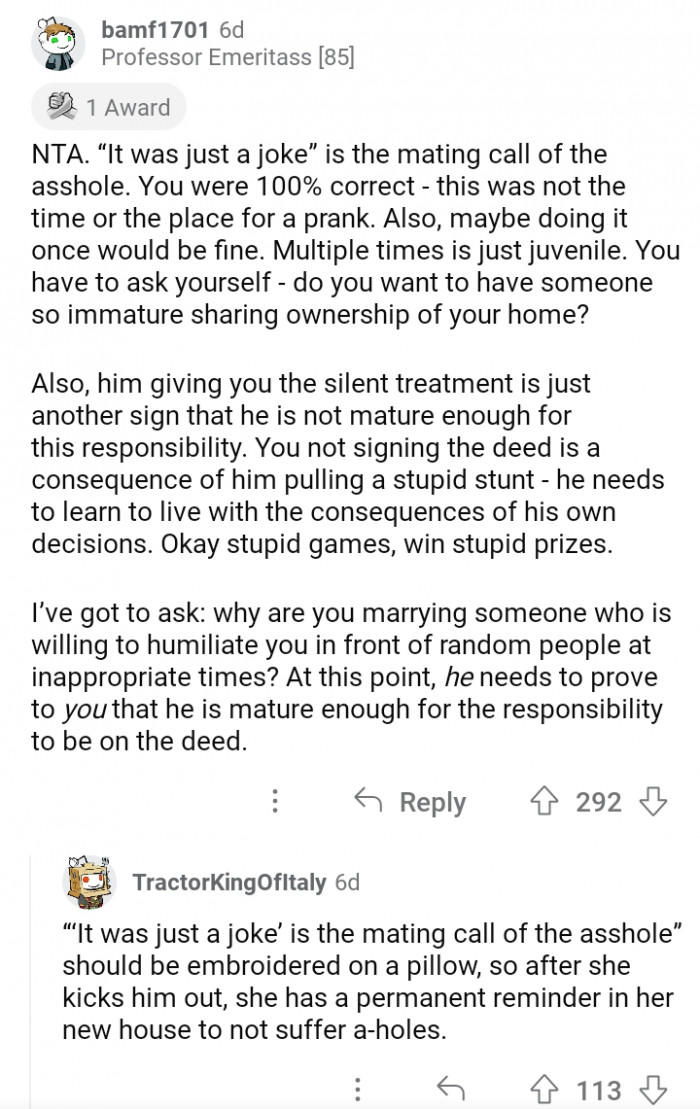View the 1 Award badge

tap(109, 107)
